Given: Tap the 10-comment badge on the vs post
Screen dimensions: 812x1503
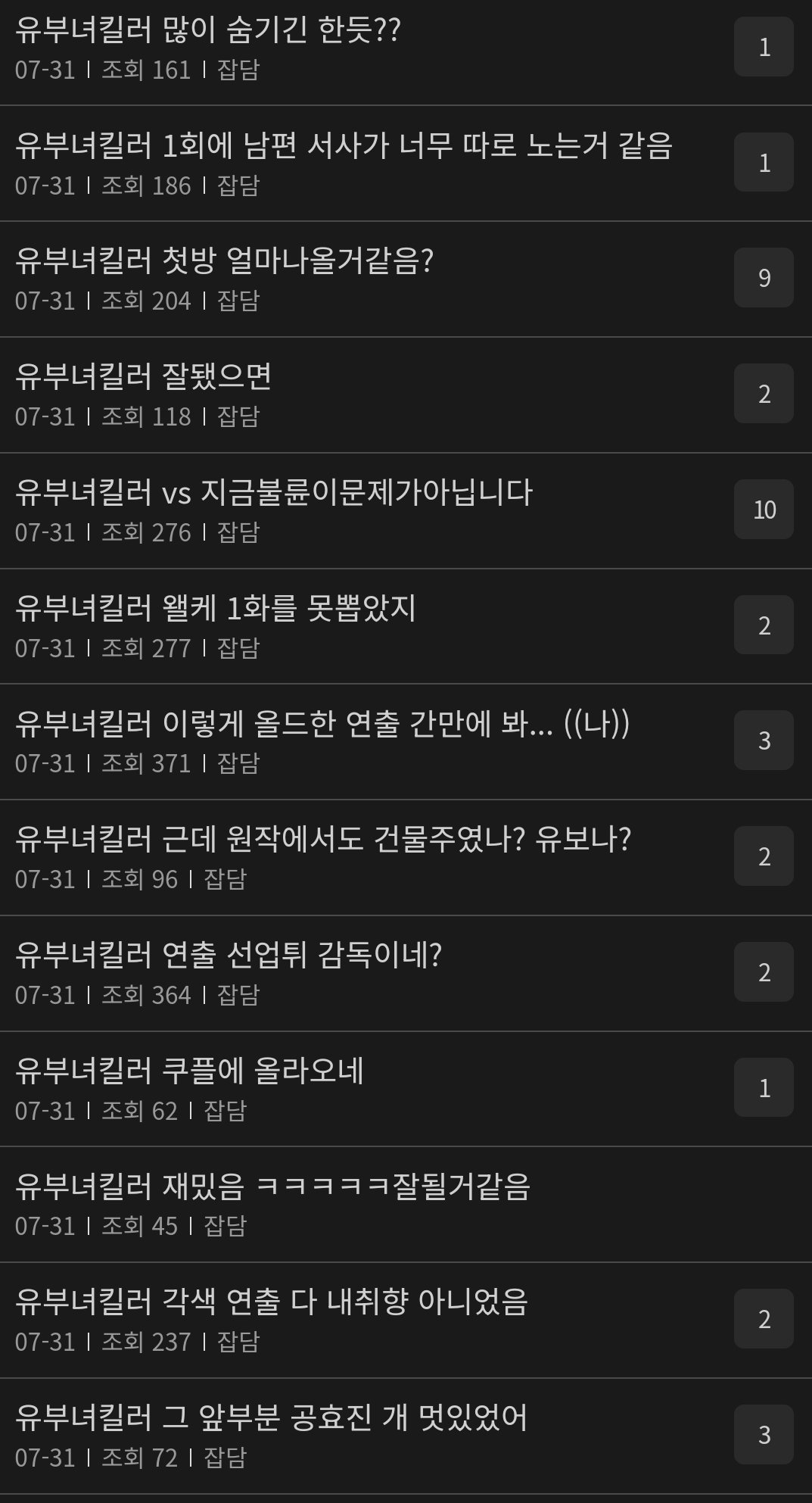Looking at the screenshot, I should pyautogui.click(x=764, y=510).
